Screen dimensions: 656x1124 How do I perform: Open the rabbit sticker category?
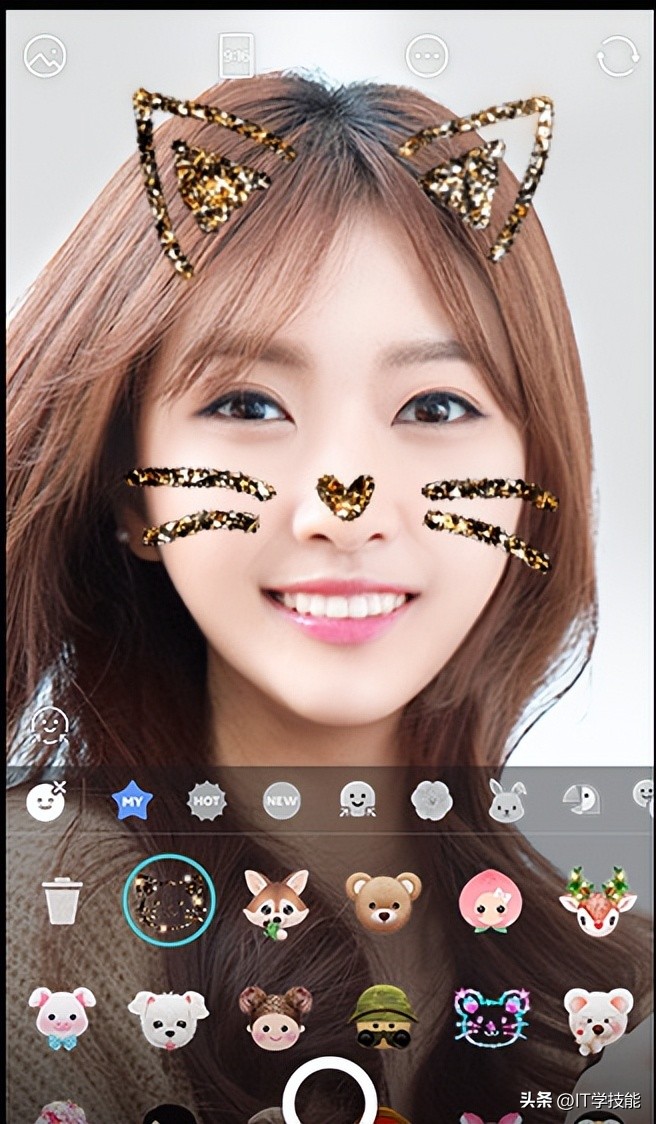pos(507,800)
